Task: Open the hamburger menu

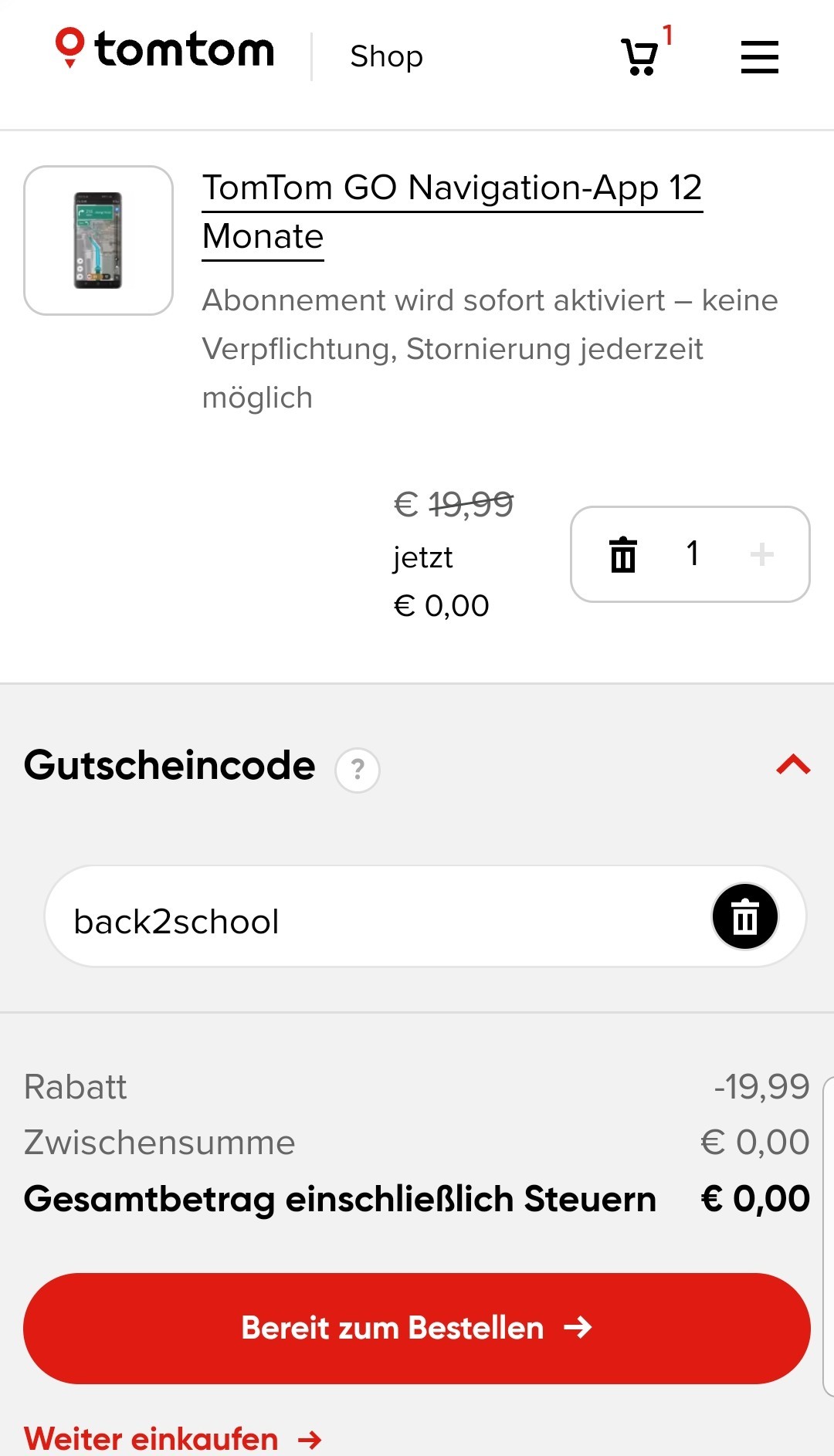Action: (x=759, y=57)
